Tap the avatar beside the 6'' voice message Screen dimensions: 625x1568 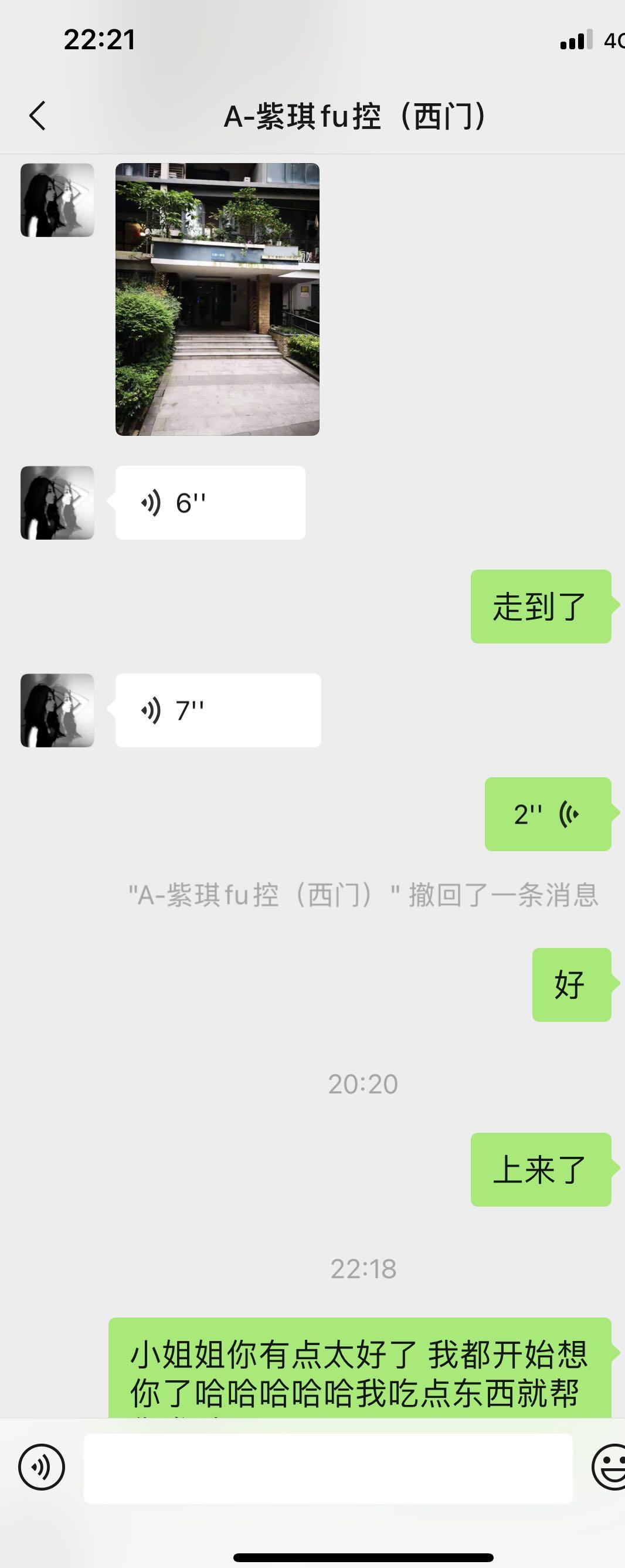(57, 502)
